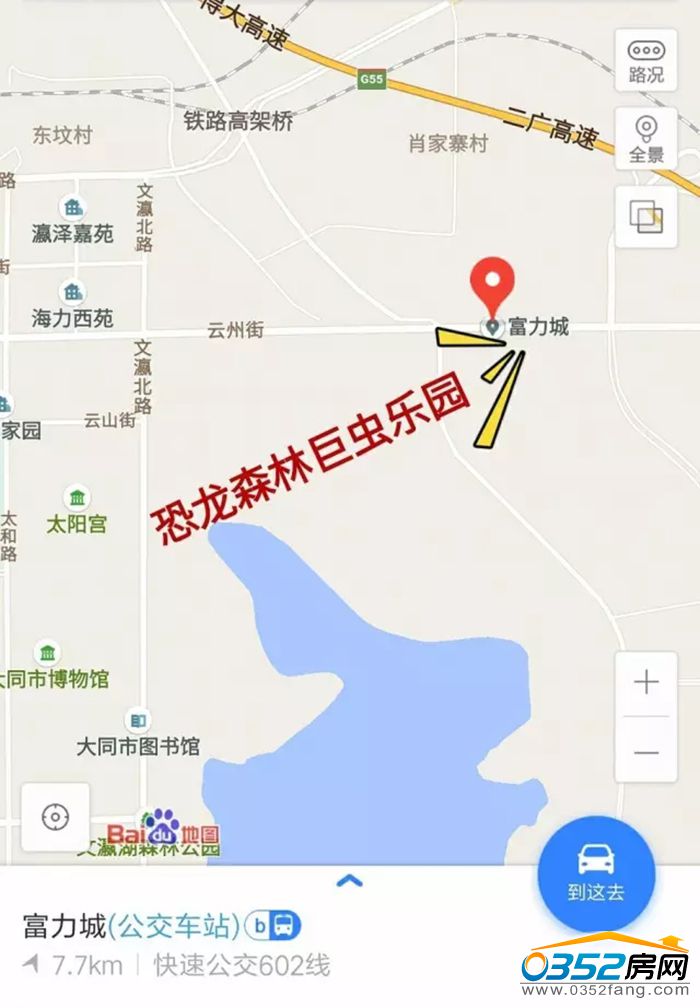Image resolution: width=700 pixels, height=1008 pixels.
Task: Open the map layers selector
Action: tap(646, 216)
